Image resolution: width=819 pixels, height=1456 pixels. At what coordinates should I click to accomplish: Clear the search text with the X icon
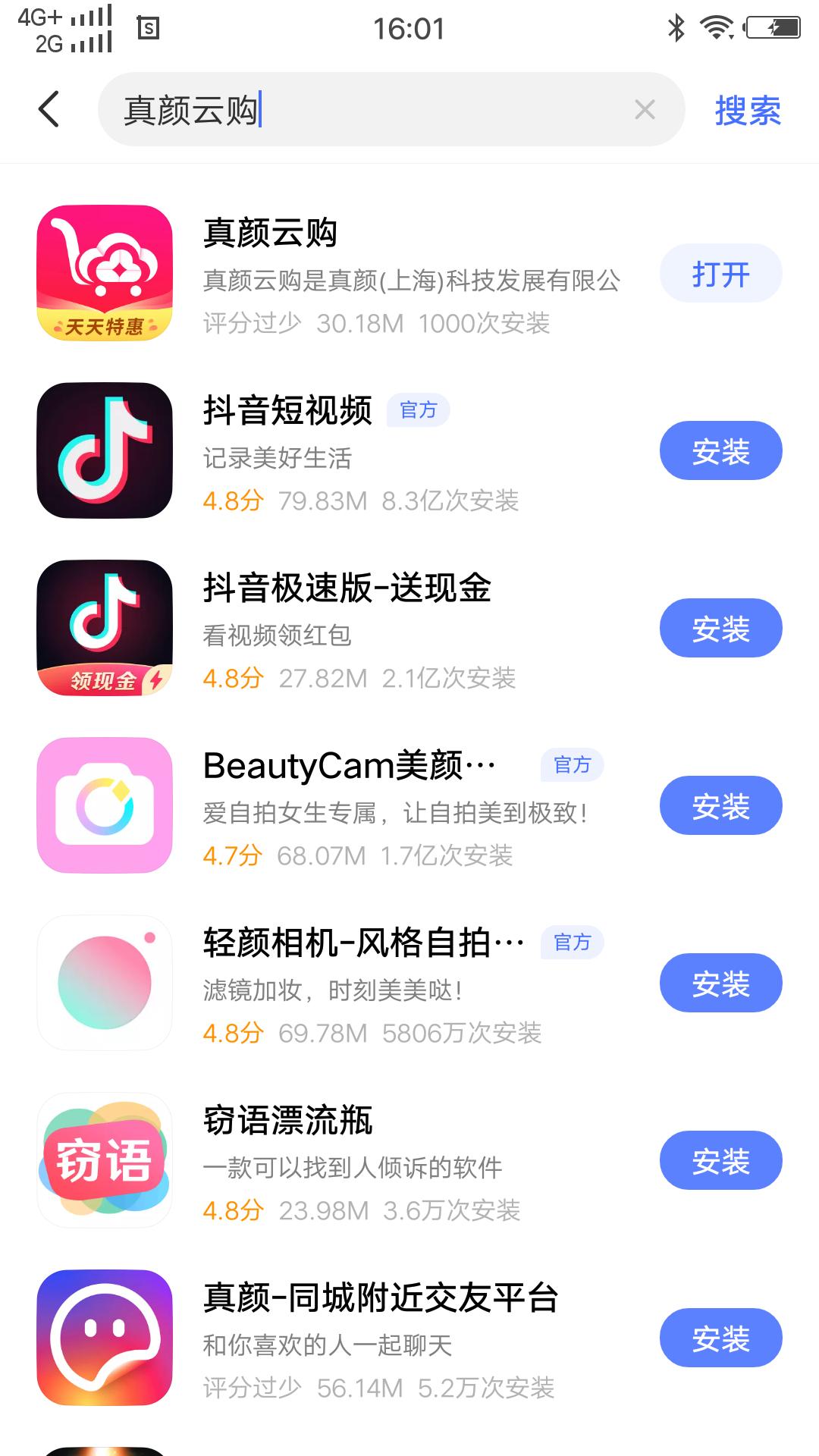pyautogui.click(x=645, y=110)
